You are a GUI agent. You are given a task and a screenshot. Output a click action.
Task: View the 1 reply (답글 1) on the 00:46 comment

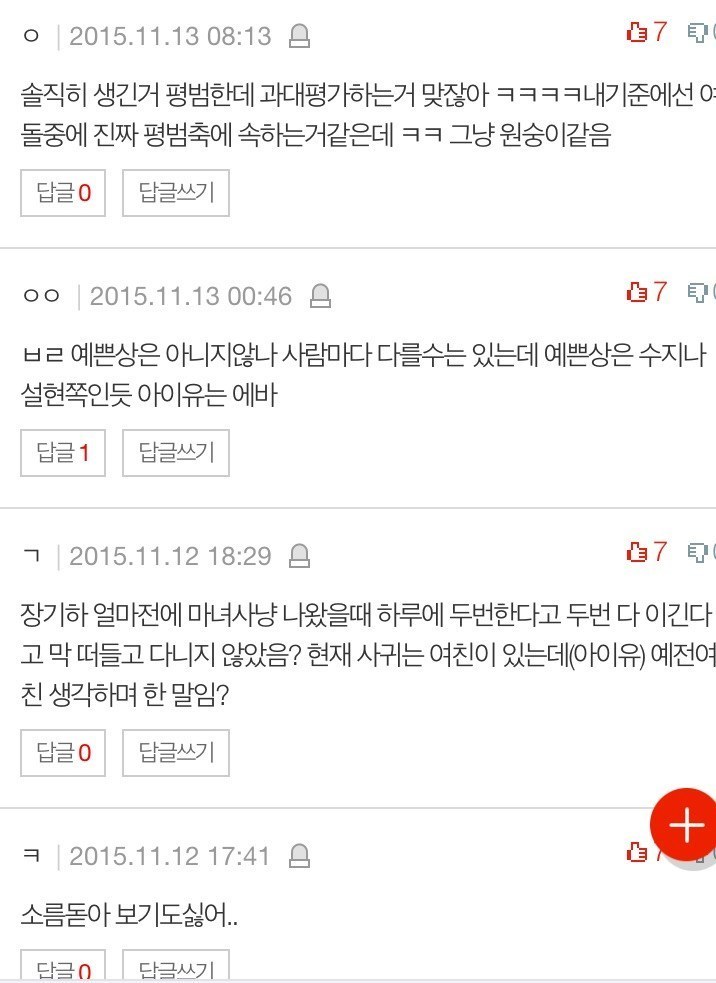tap(63, 453)
